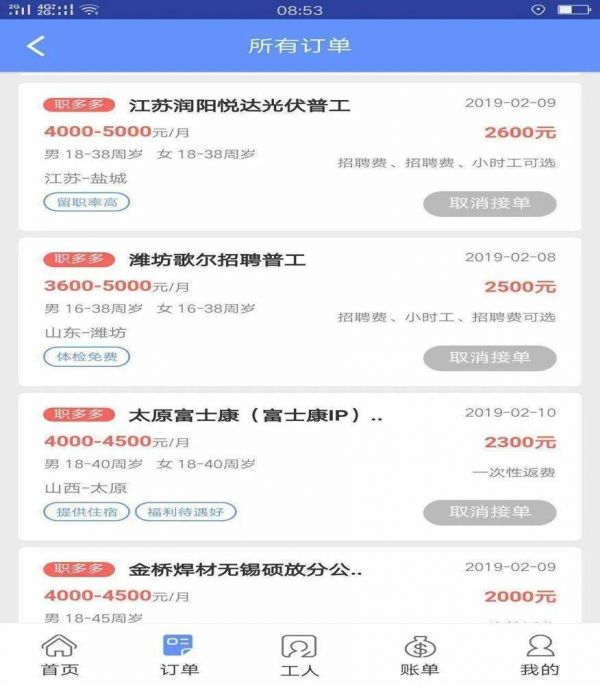Open the 我的 profile tab
Viewport: 600px width, 686px height.
pos(540,655)
